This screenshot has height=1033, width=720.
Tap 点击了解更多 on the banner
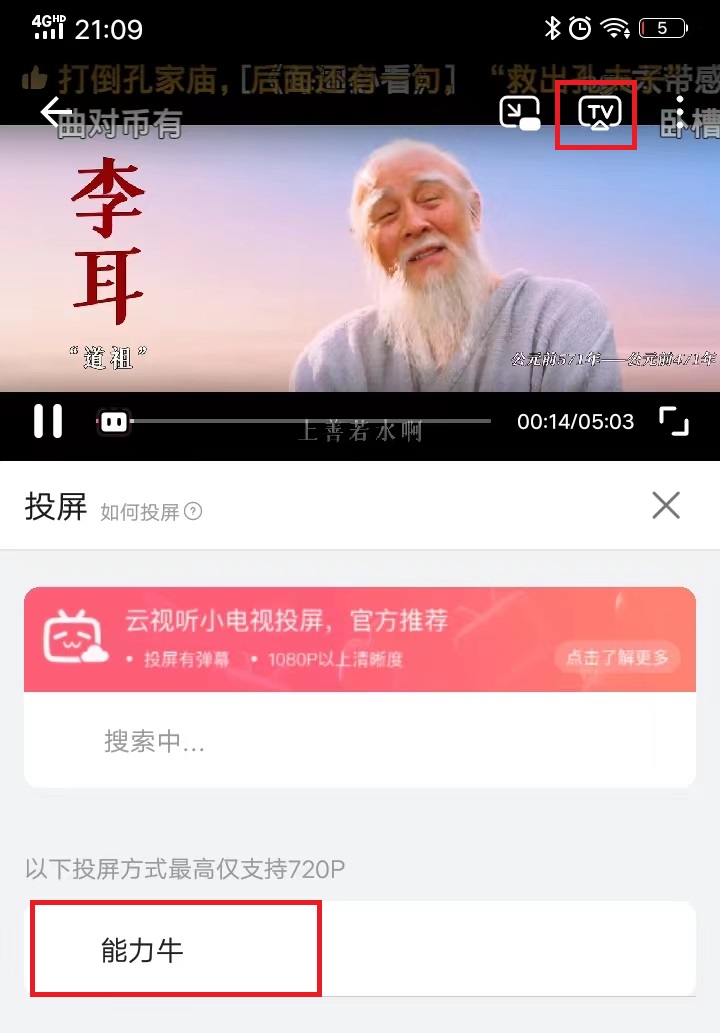tap(618, 657)
